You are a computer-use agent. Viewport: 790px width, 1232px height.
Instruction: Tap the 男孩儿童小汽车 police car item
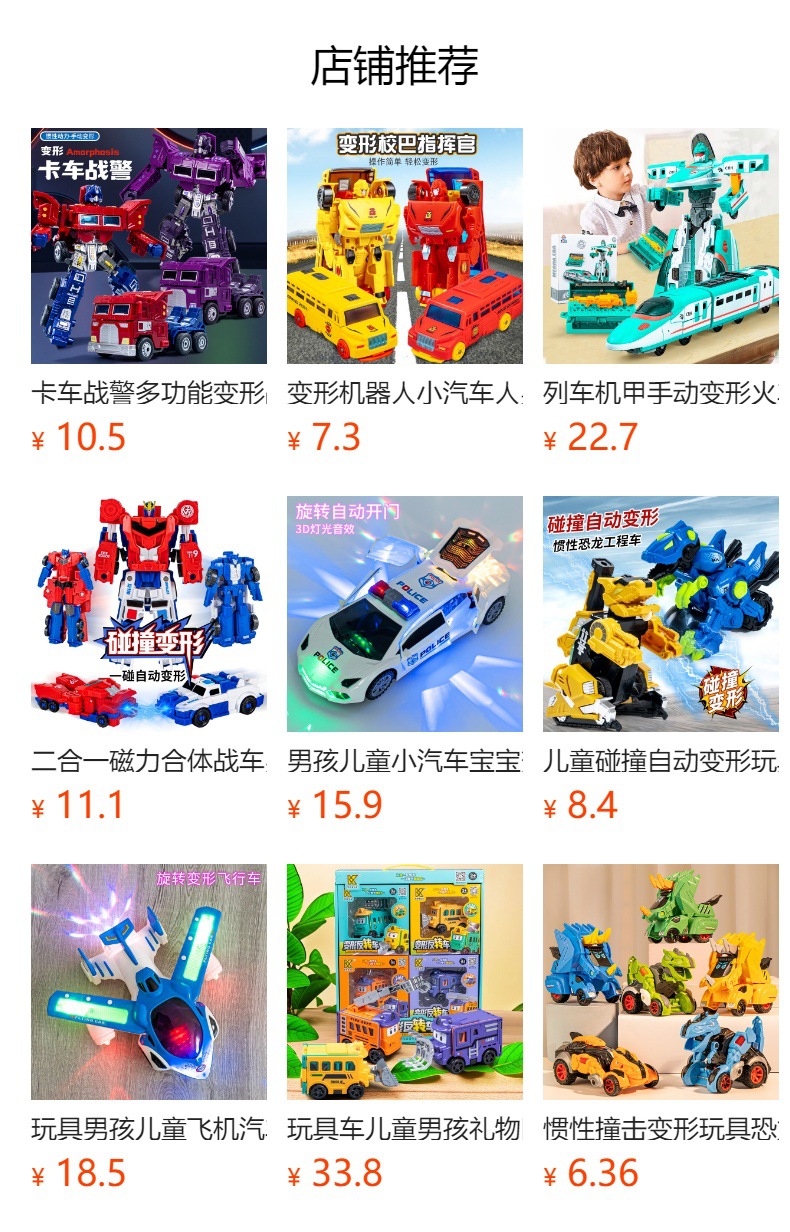click(x=405, y=614)
